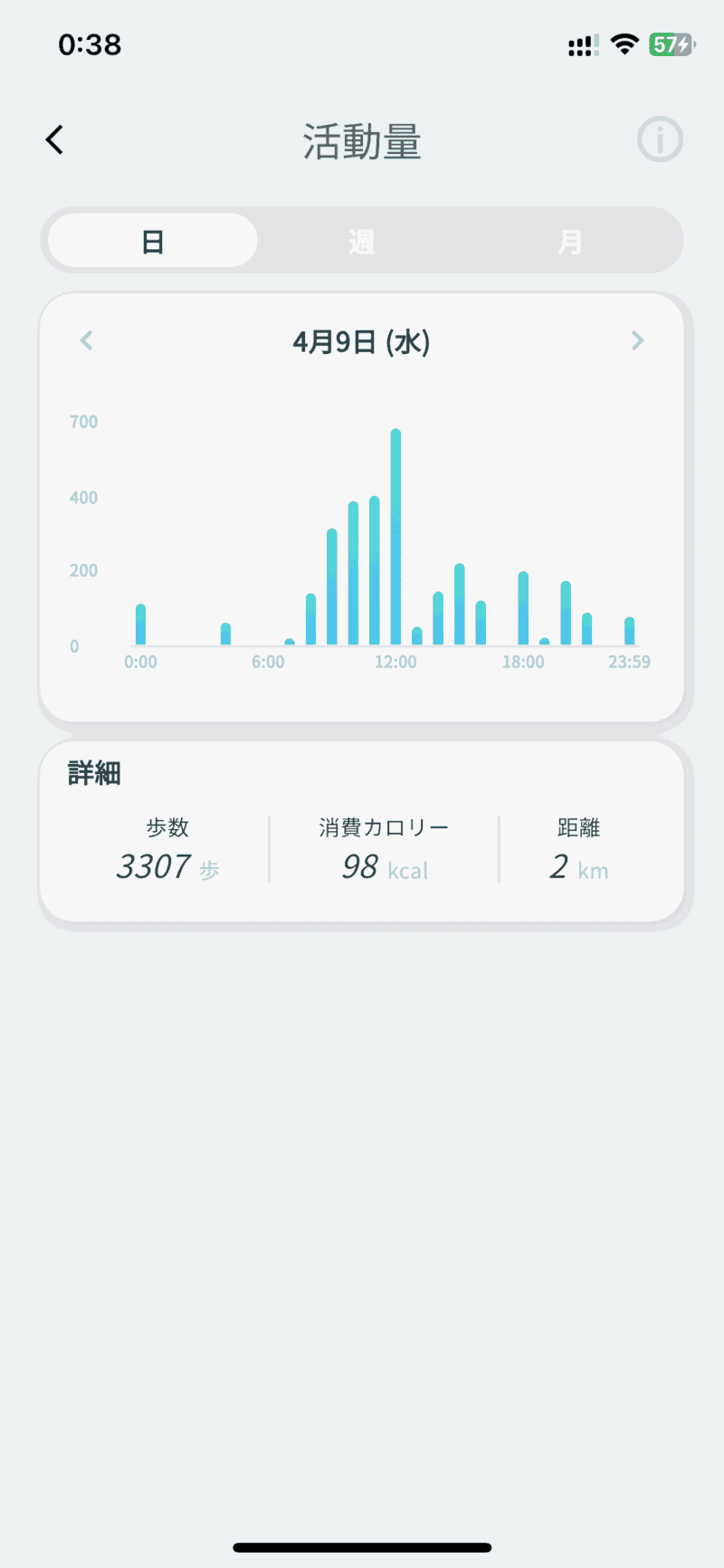Open the info icon for 活動量
The width and height of the screenshot is (724, 1568).
click(x=660, y=139)
